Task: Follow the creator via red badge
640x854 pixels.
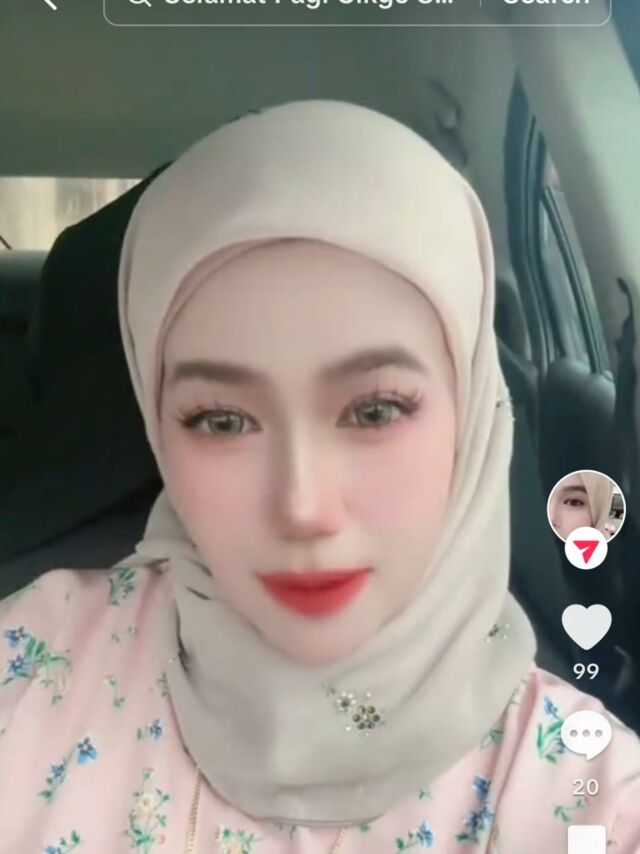Action: click(x=586, y=548)
